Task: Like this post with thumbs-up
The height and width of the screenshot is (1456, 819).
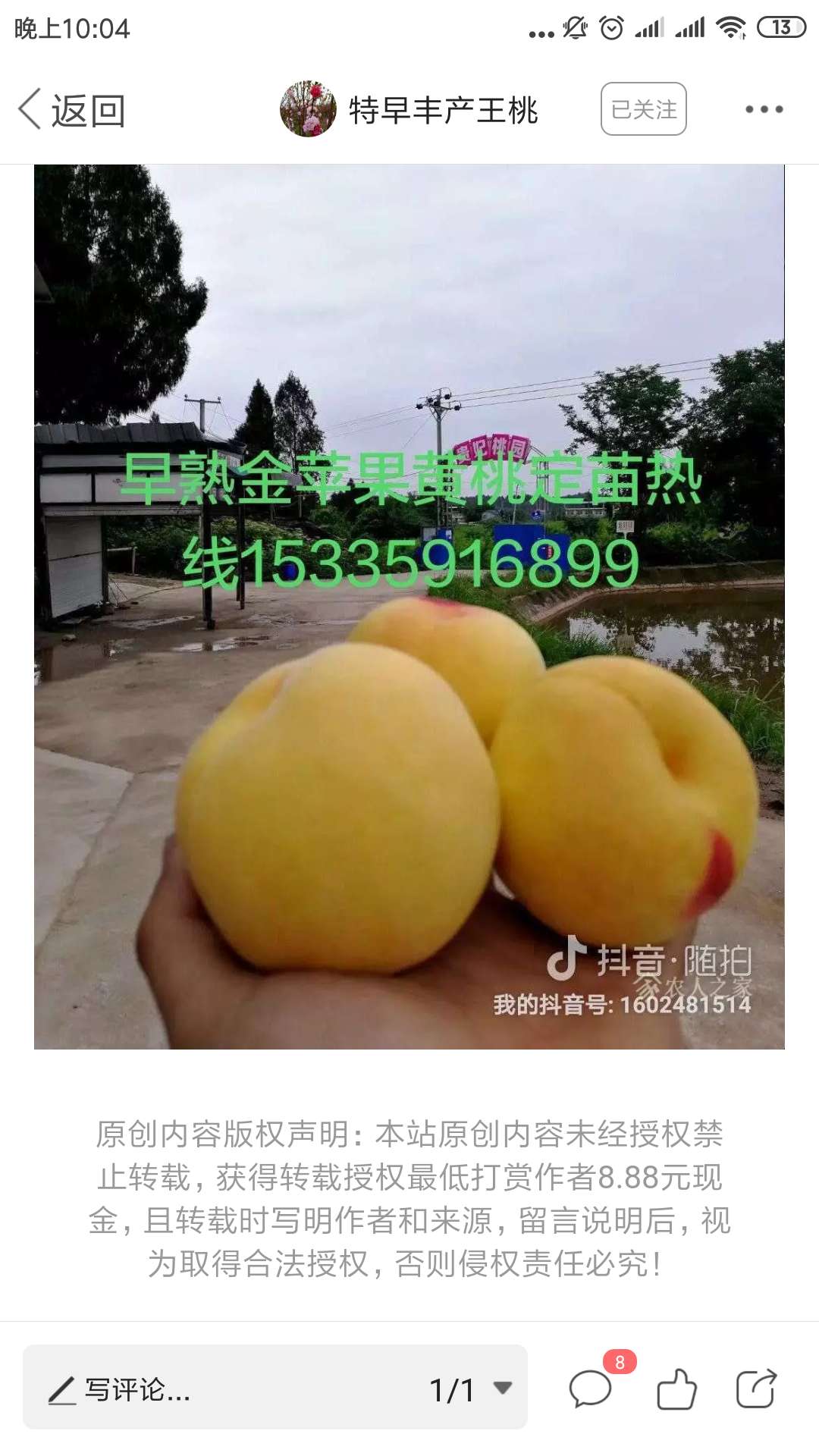Action: click(x=676, y=1389)
